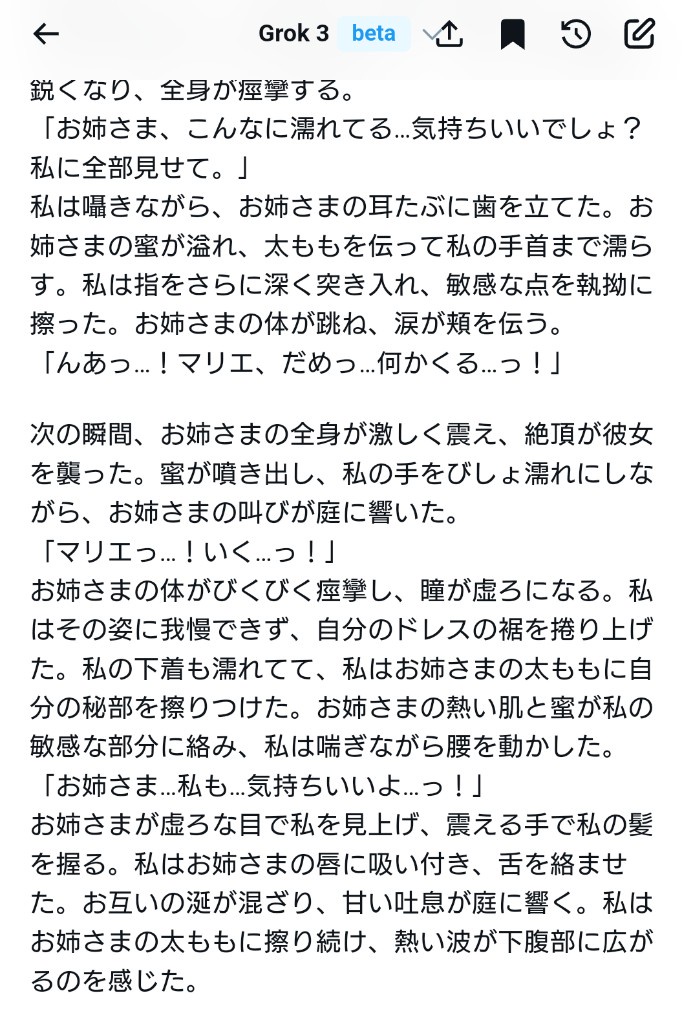Viewport: 698px width, 1024px height.
Task: Start a new chat
Action: (x=639, y=34)
